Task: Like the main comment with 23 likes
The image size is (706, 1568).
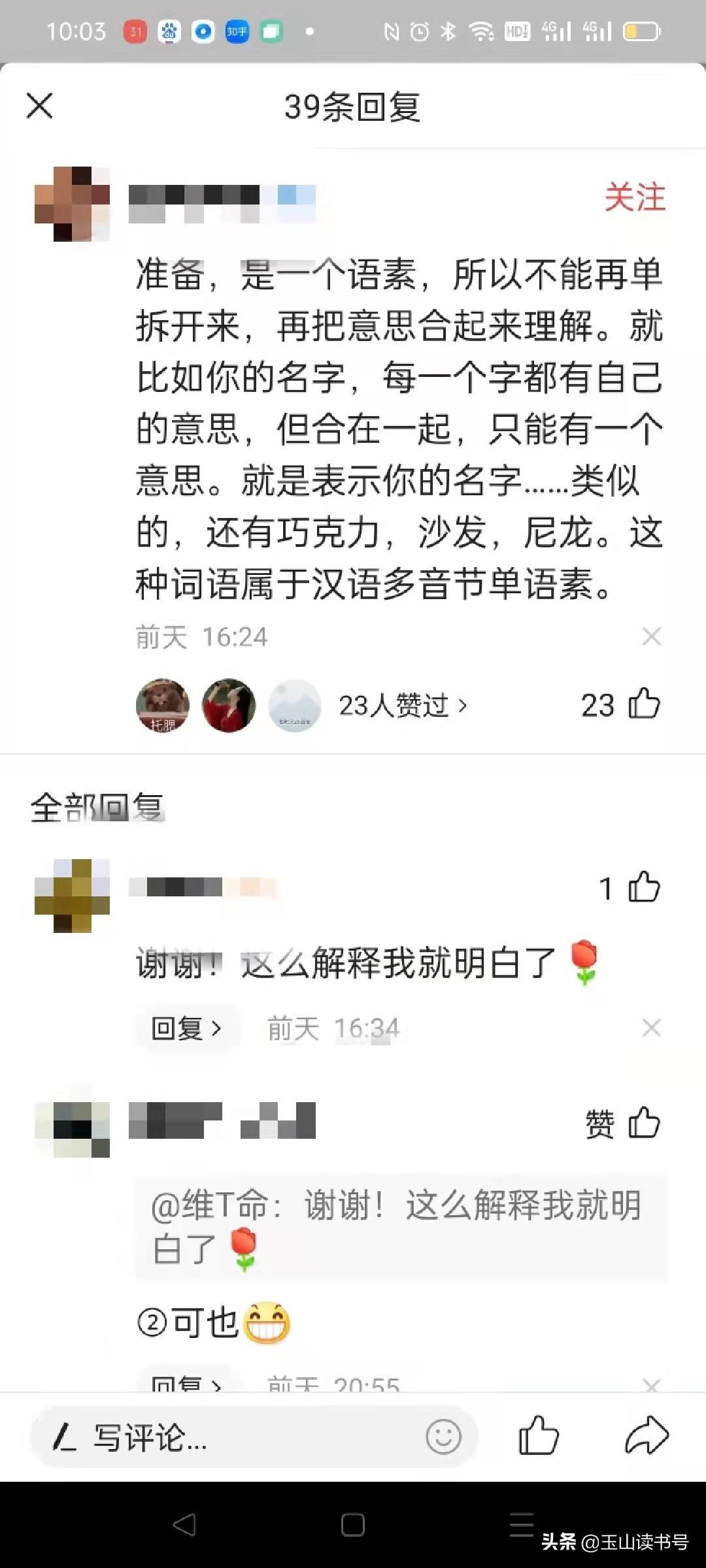Action: click(644, 704)
